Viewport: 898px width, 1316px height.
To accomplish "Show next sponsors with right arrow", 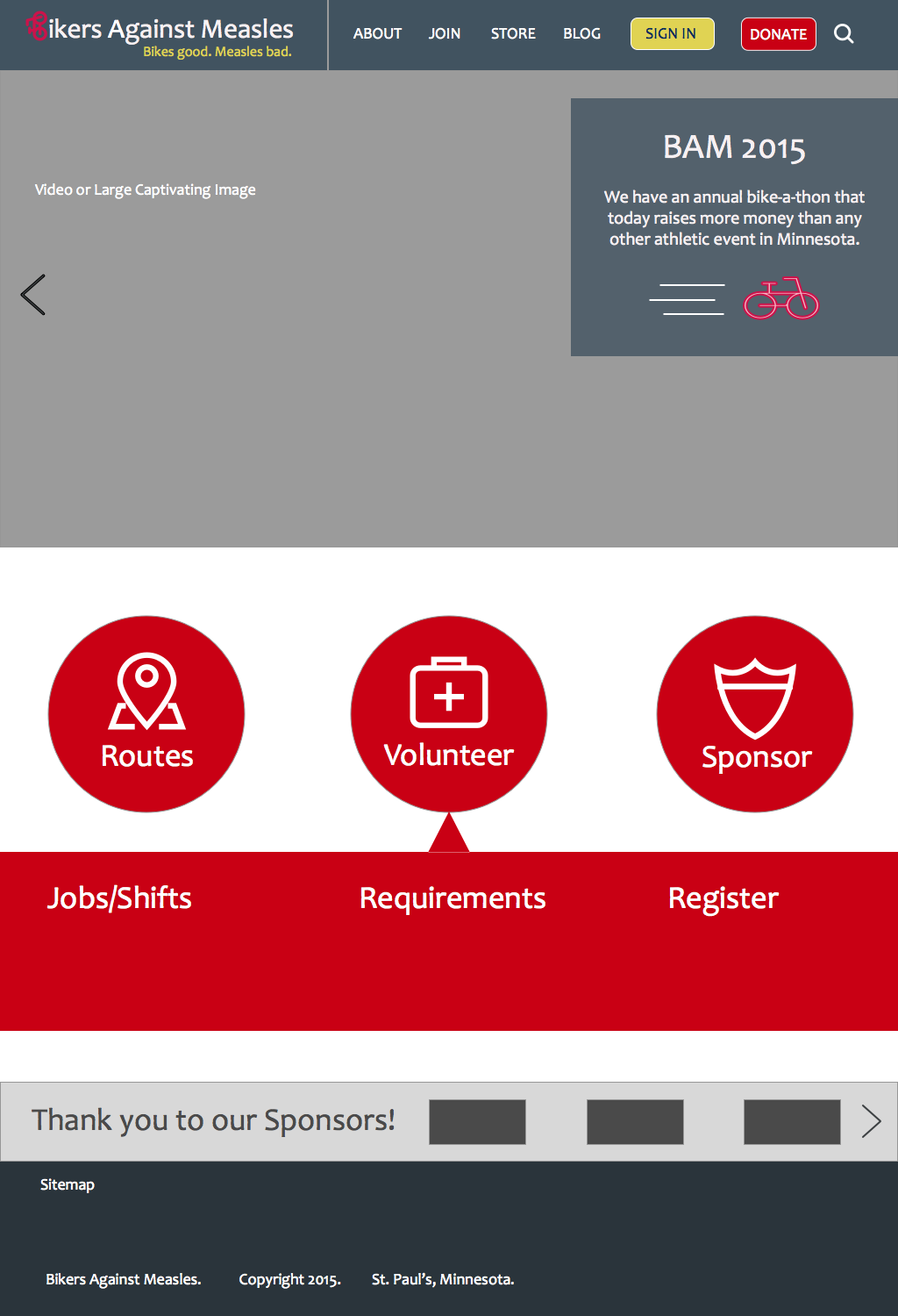I will (871, 1121).
